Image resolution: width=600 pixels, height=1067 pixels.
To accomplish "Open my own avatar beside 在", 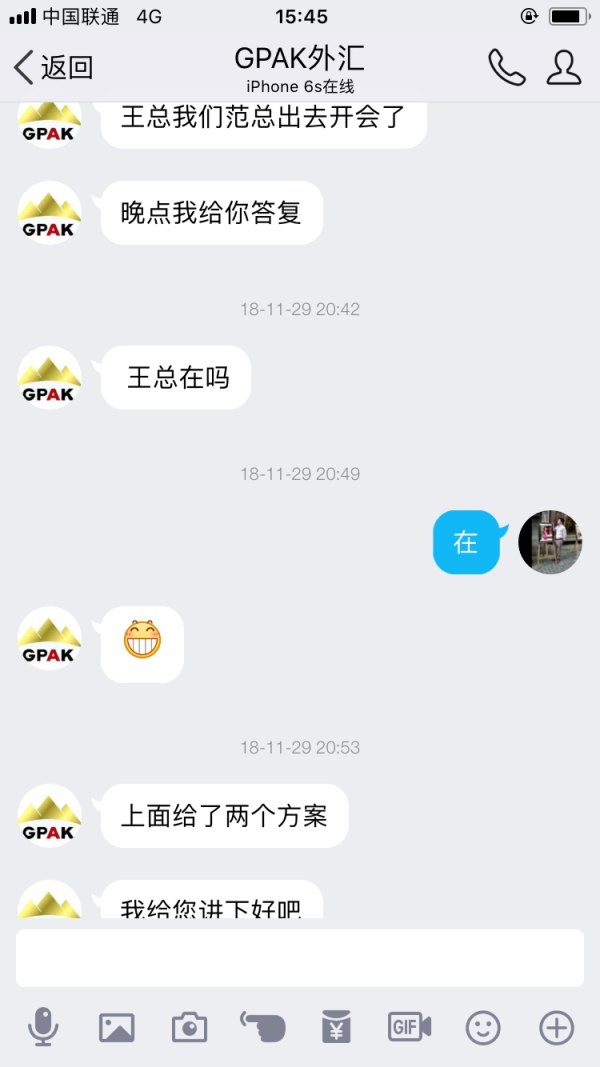I will (x=550, y=542).
